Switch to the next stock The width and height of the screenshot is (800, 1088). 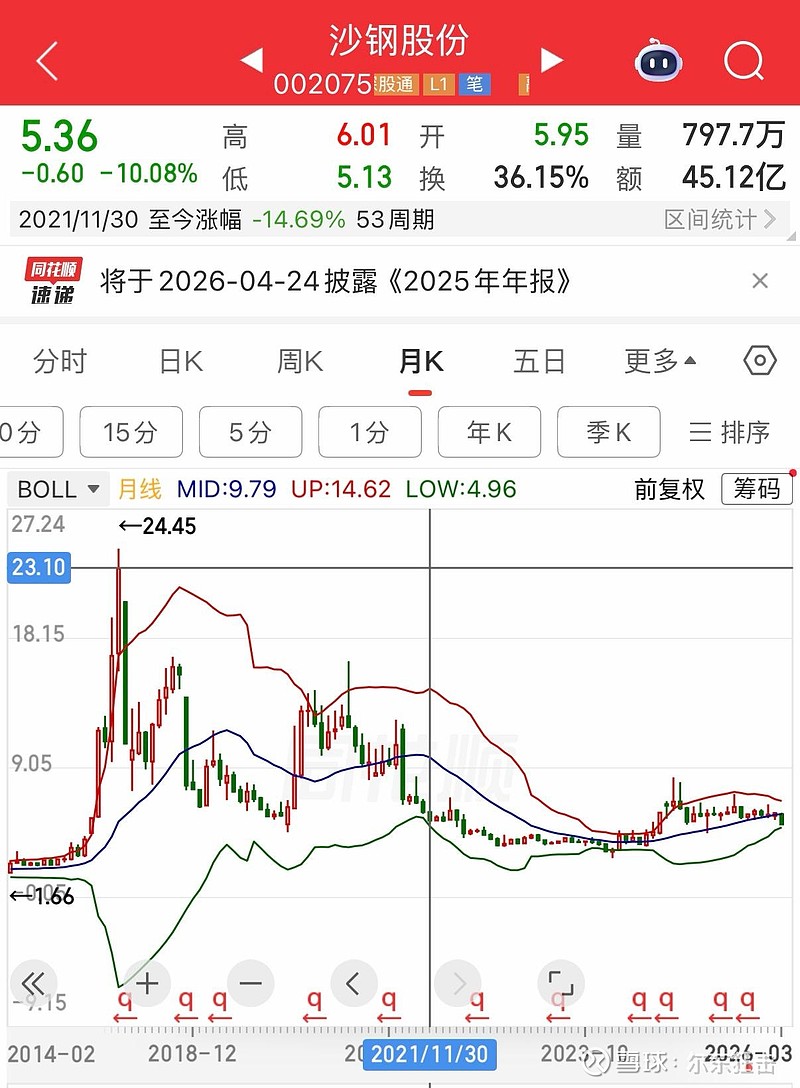pos(552,61)
